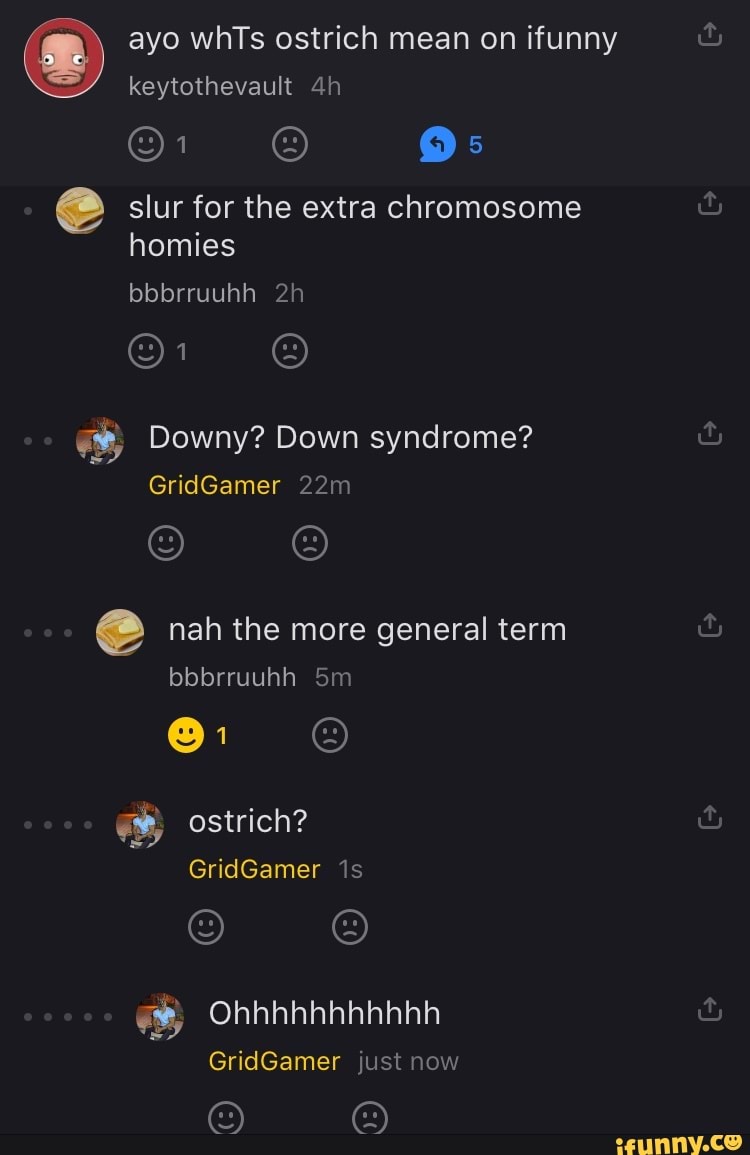The width and height of the screenshot is (750, 1155).
Task: Smile at GridGamer's 'ostrich?' comment
Action: click(x=206, y=927)
